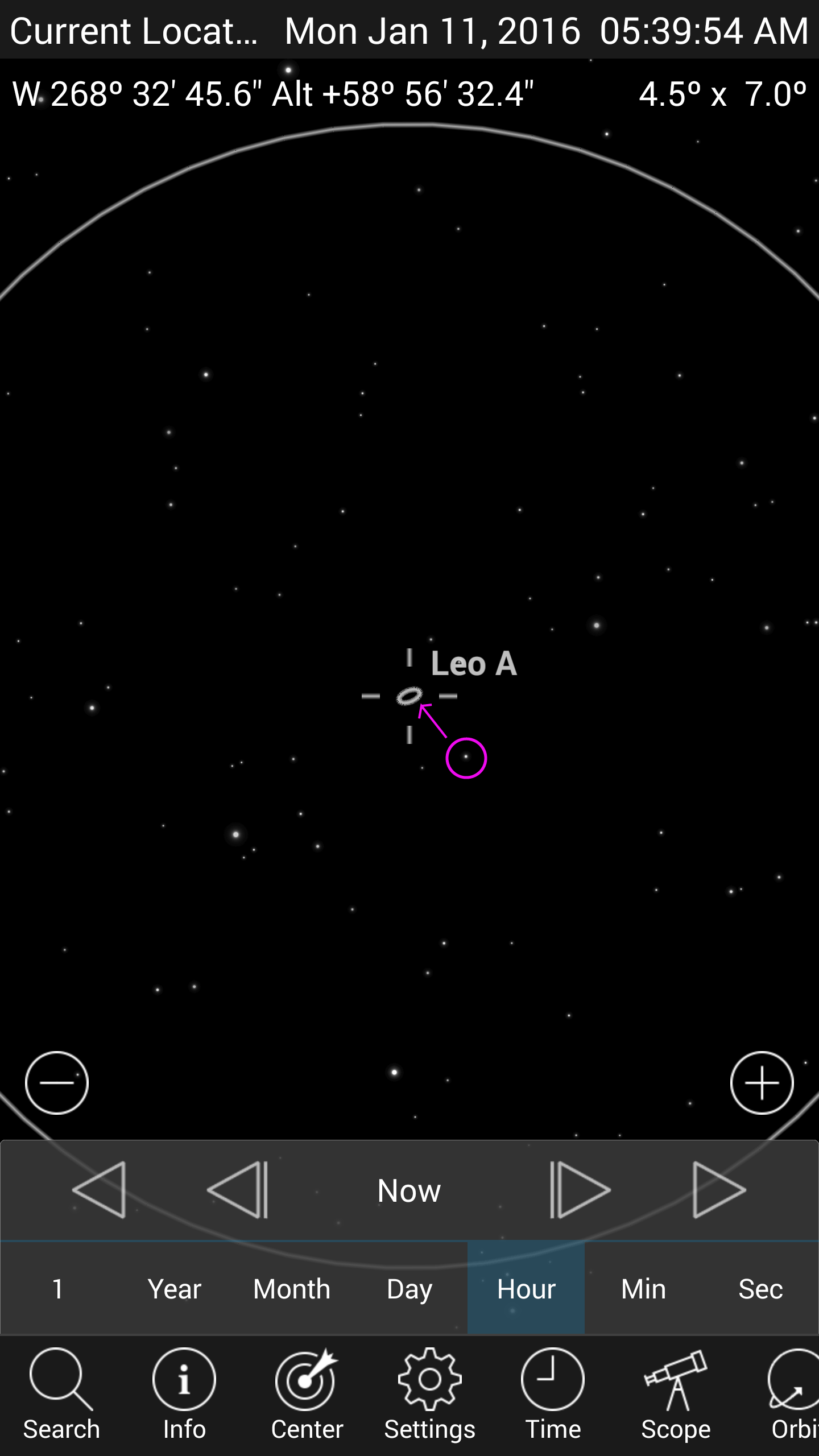Zoom in with the plus button
Image resolution: width=819 pixels, height=1456 pixels.
point(762,1082)
